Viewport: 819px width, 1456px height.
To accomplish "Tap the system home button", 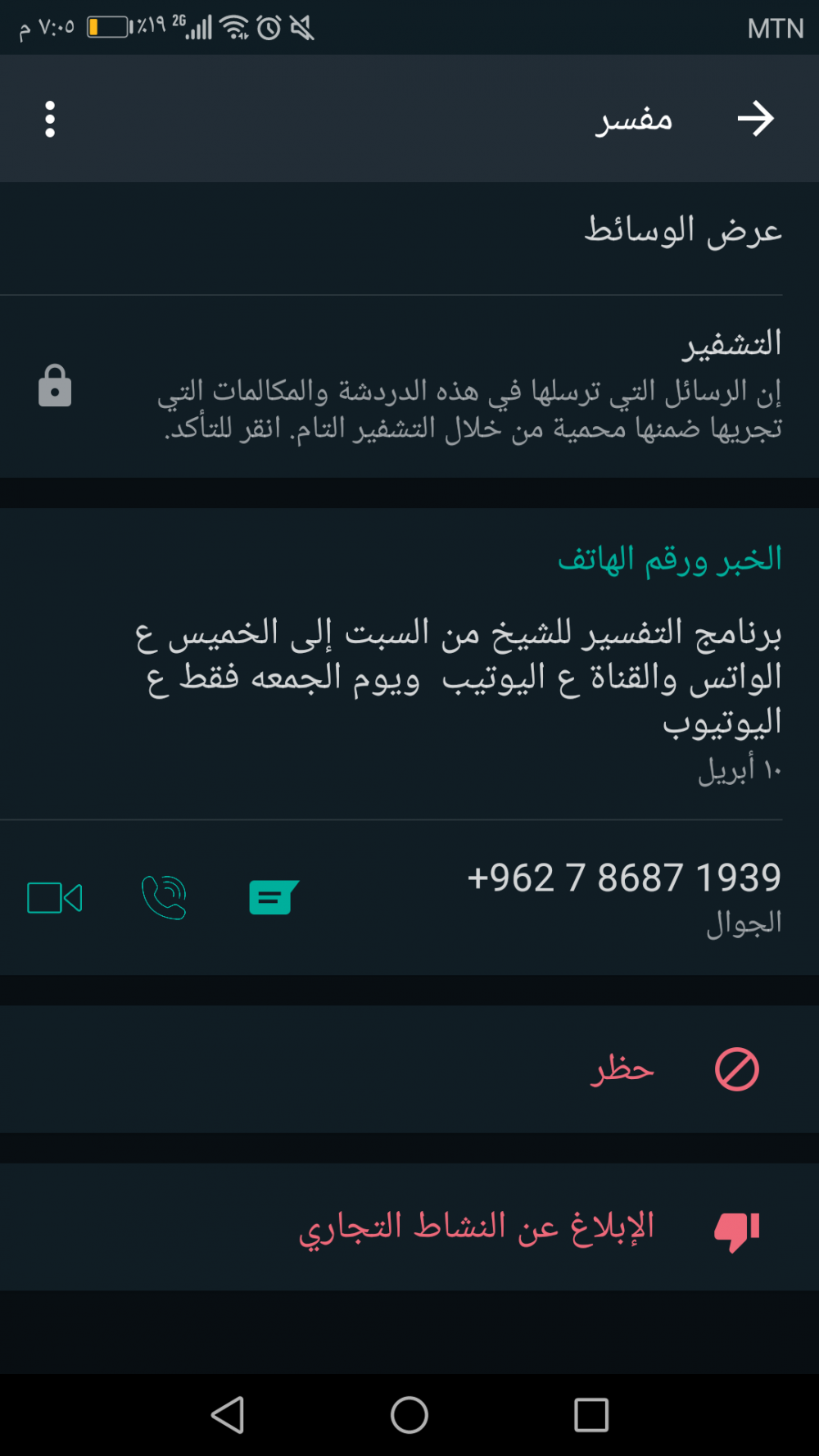I will [x=409, y=1415].
